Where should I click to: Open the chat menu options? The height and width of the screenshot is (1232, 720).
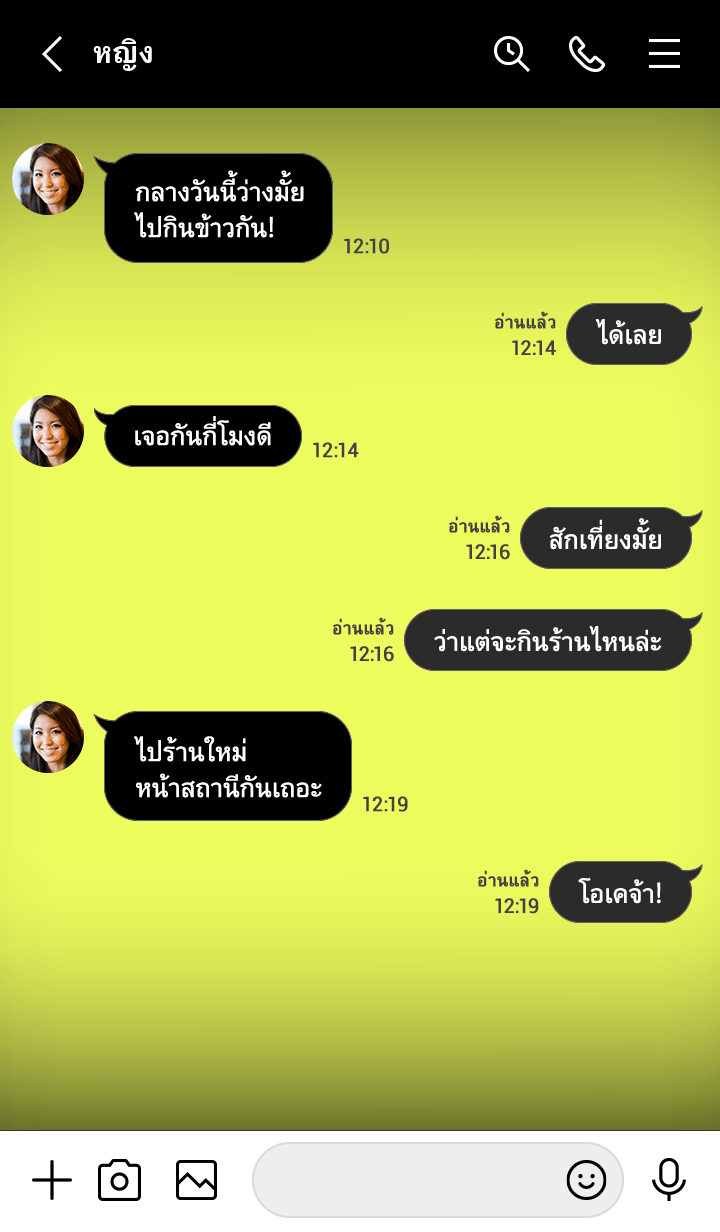664,54
